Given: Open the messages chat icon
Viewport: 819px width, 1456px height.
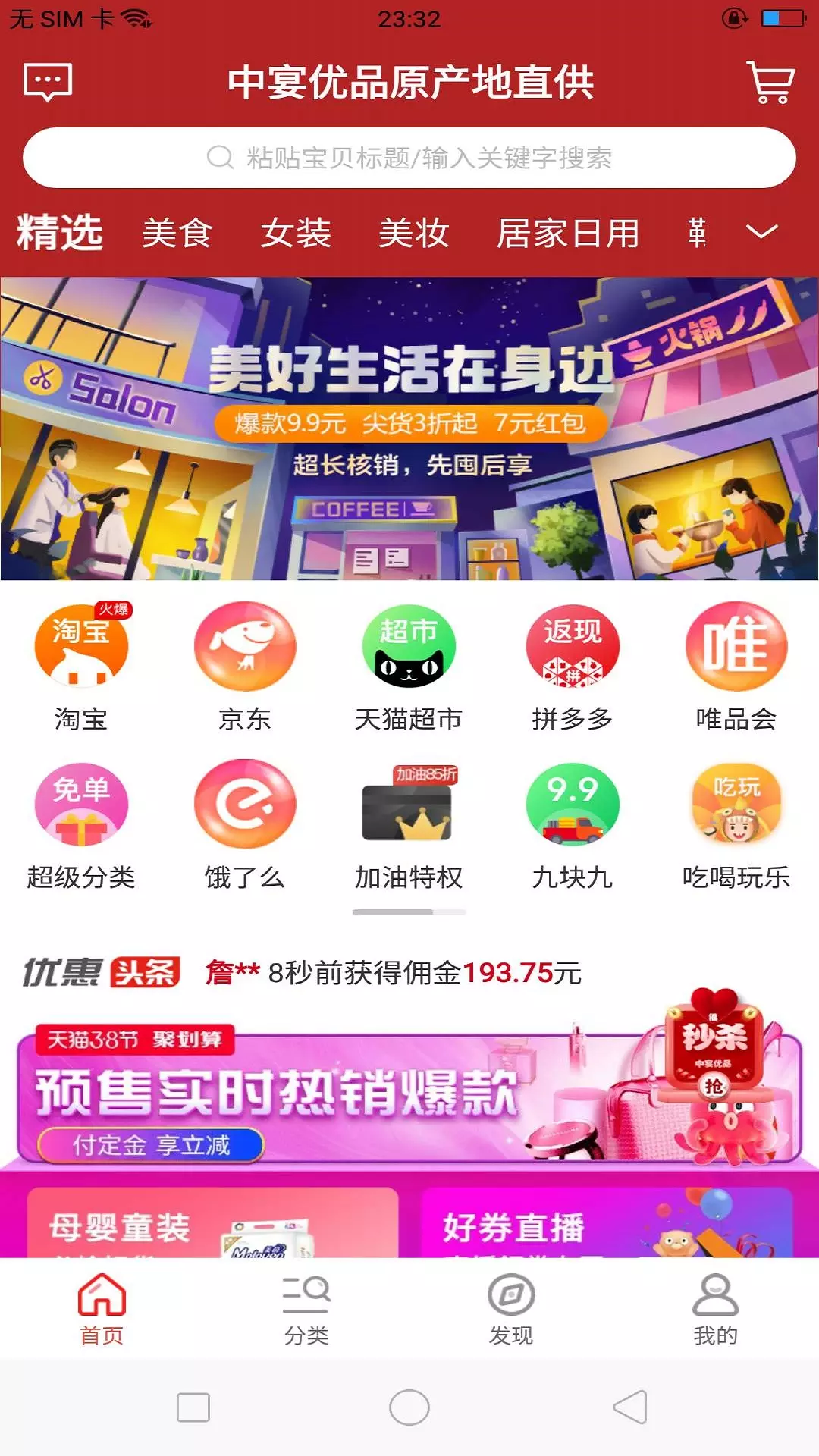Looking at the screenshot, I should pyautogui.click(x=48, y=81).
